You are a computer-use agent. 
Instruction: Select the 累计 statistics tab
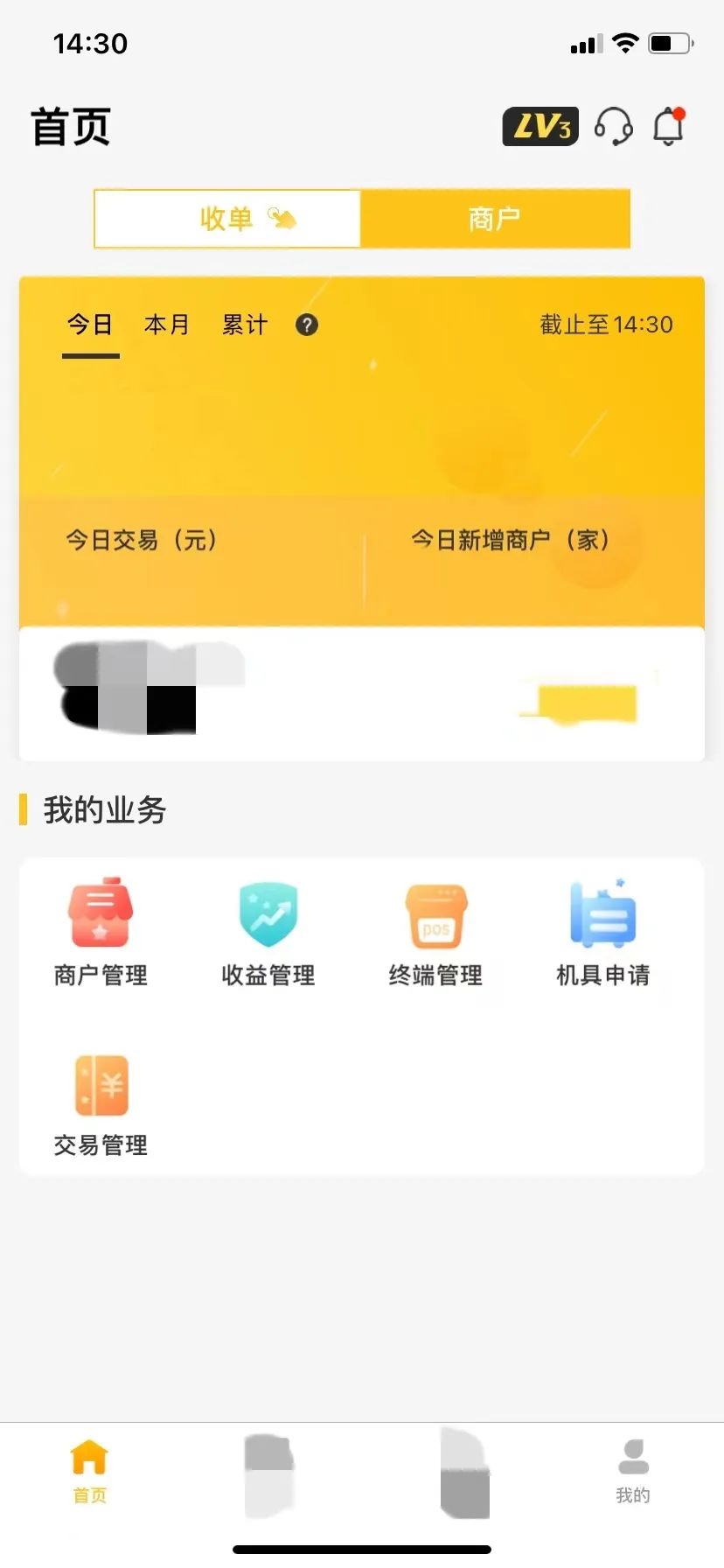click(x=244, y=325)
